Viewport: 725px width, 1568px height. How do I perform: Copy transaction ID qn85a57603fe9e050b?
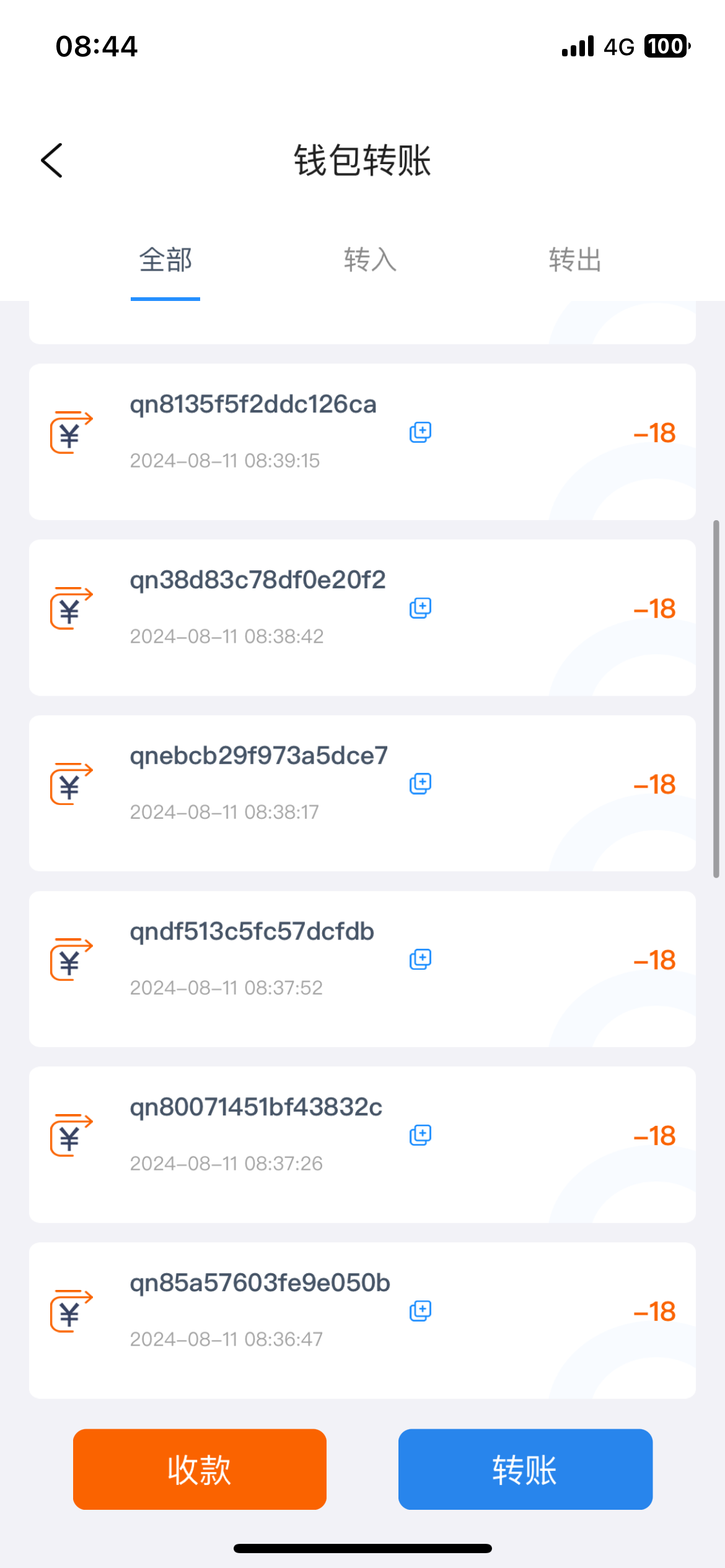420,1311
